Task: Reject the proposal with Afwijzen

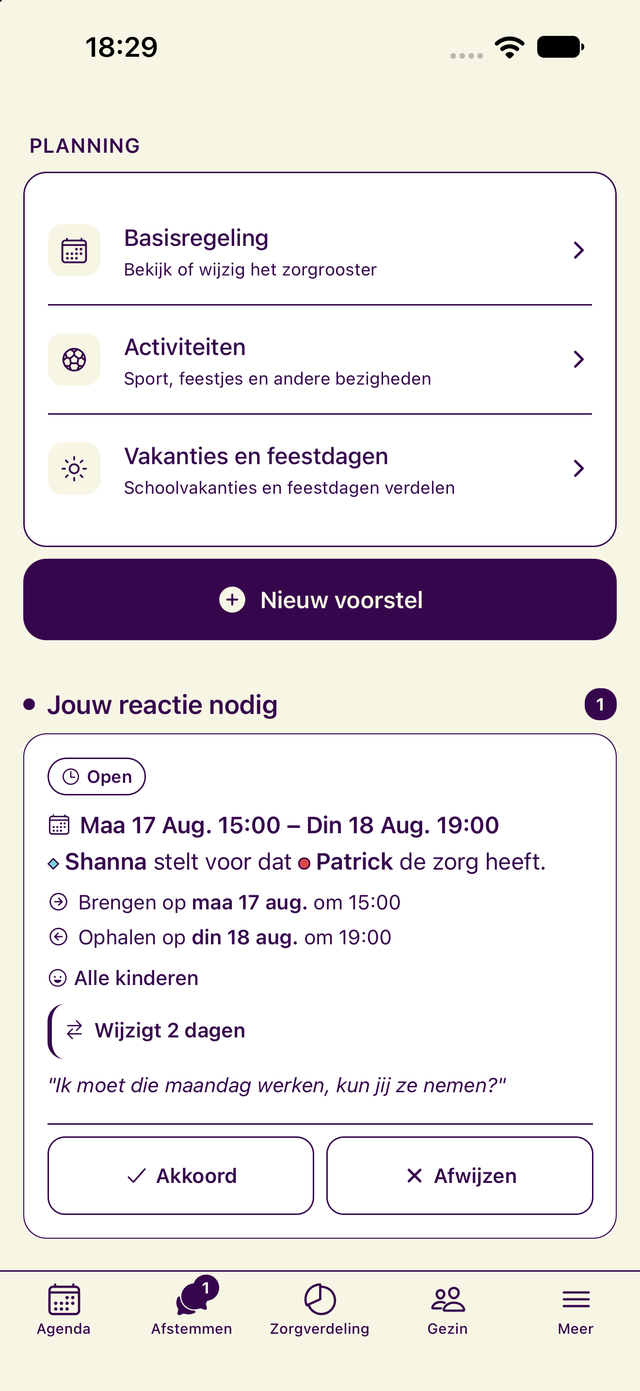Action: point(460,1176)
